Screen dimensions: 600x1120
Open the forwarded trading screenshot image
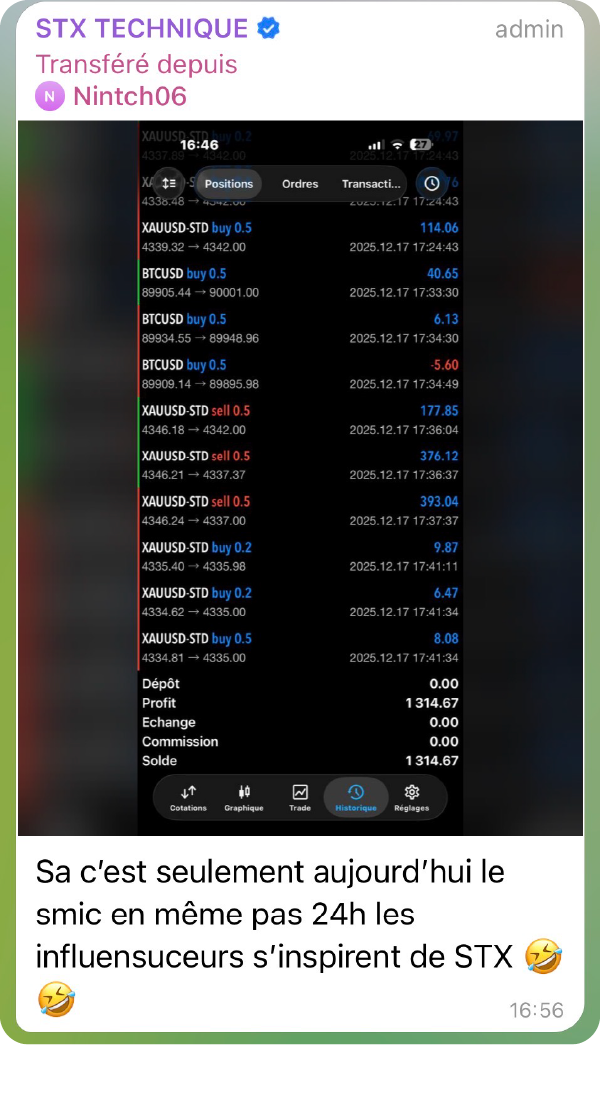click(300, 478)
